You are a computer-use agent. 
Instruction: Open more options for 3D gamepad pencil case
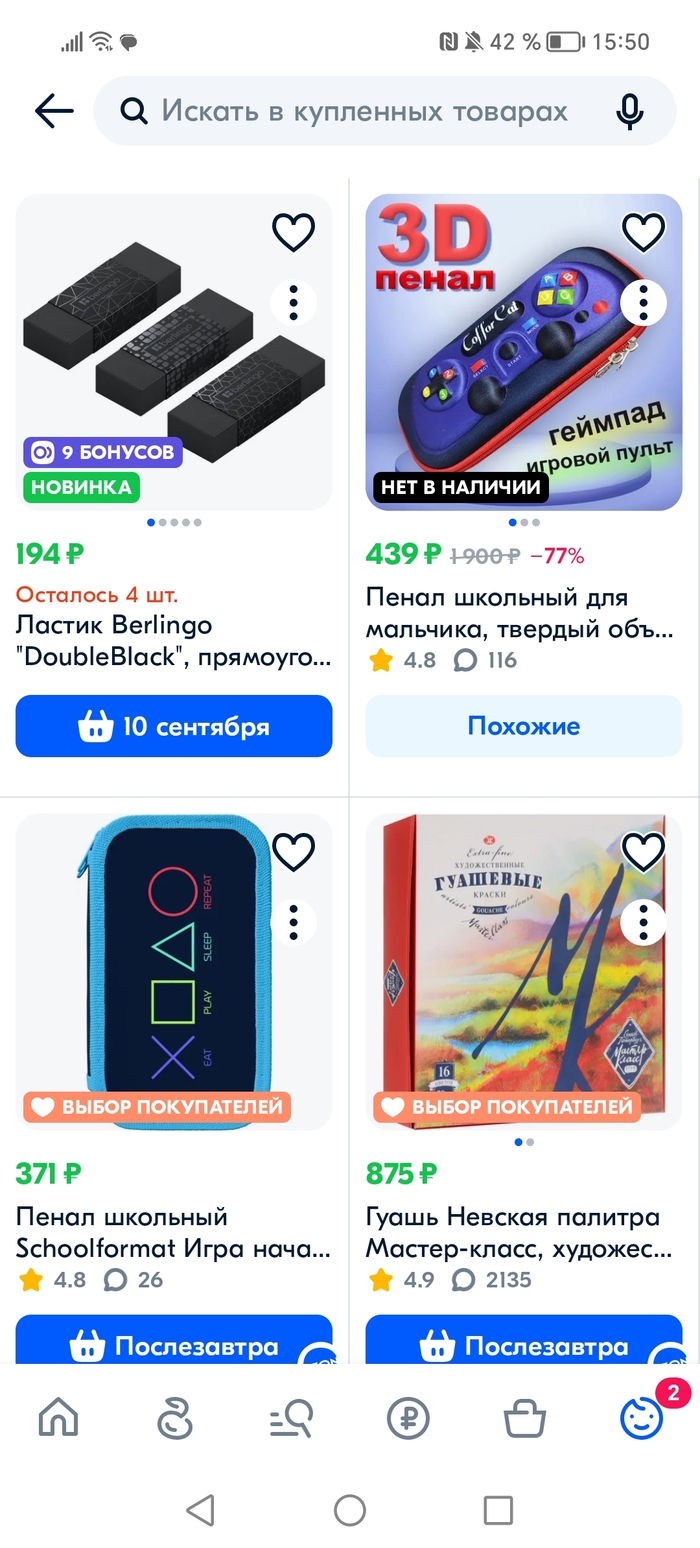point(643,302)
